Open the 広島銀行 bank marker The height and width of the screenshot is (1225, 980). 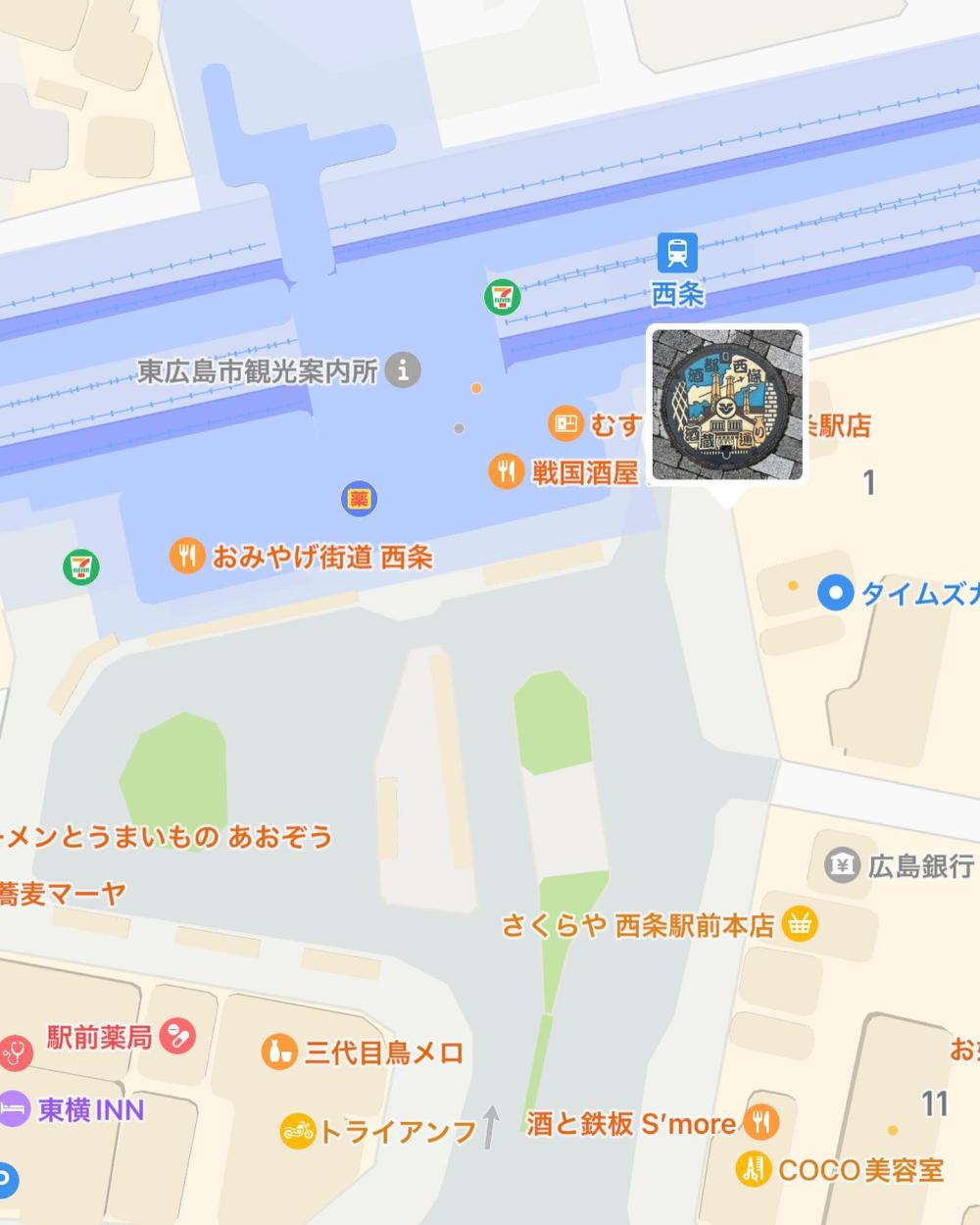point(841,864)
